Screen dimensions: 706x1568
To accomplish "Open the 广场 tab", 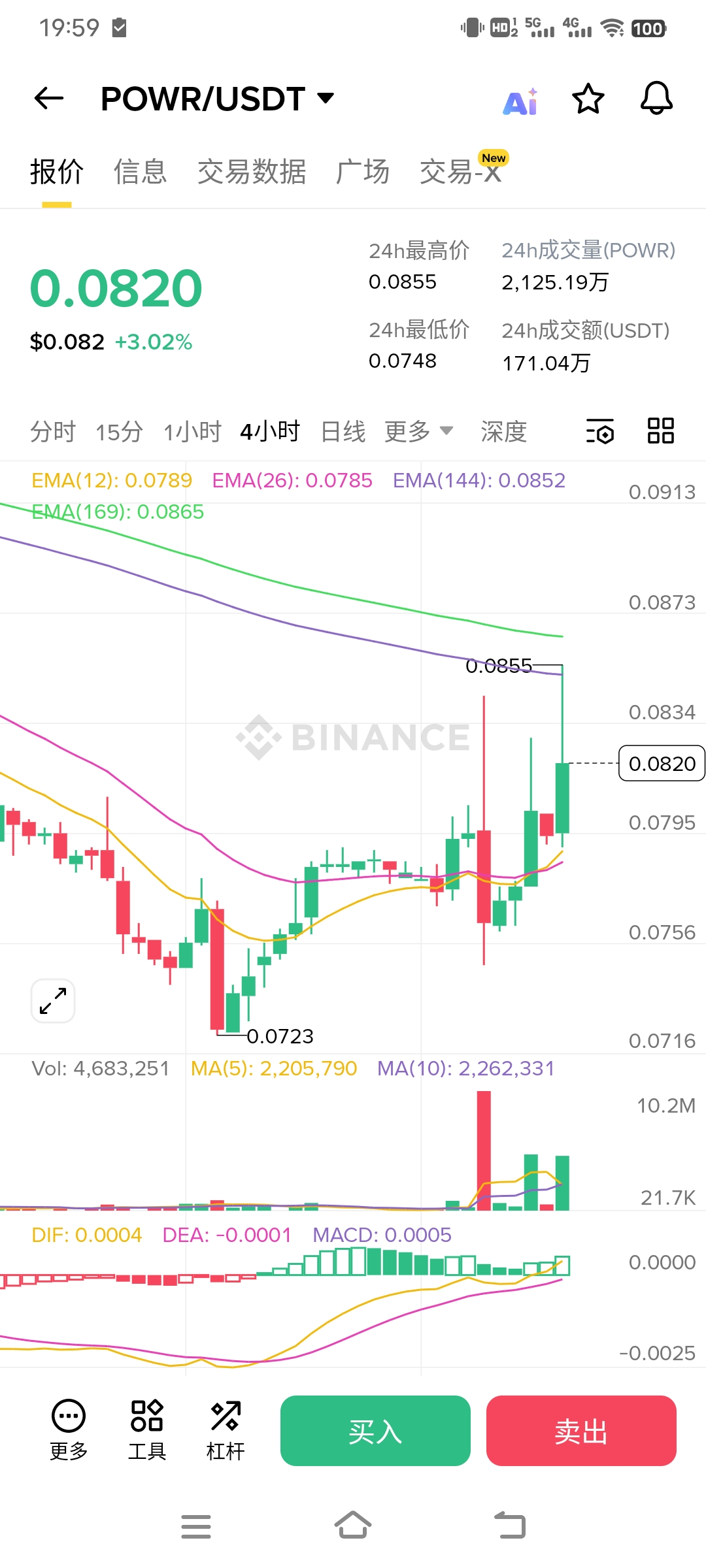I will point(363,172).
